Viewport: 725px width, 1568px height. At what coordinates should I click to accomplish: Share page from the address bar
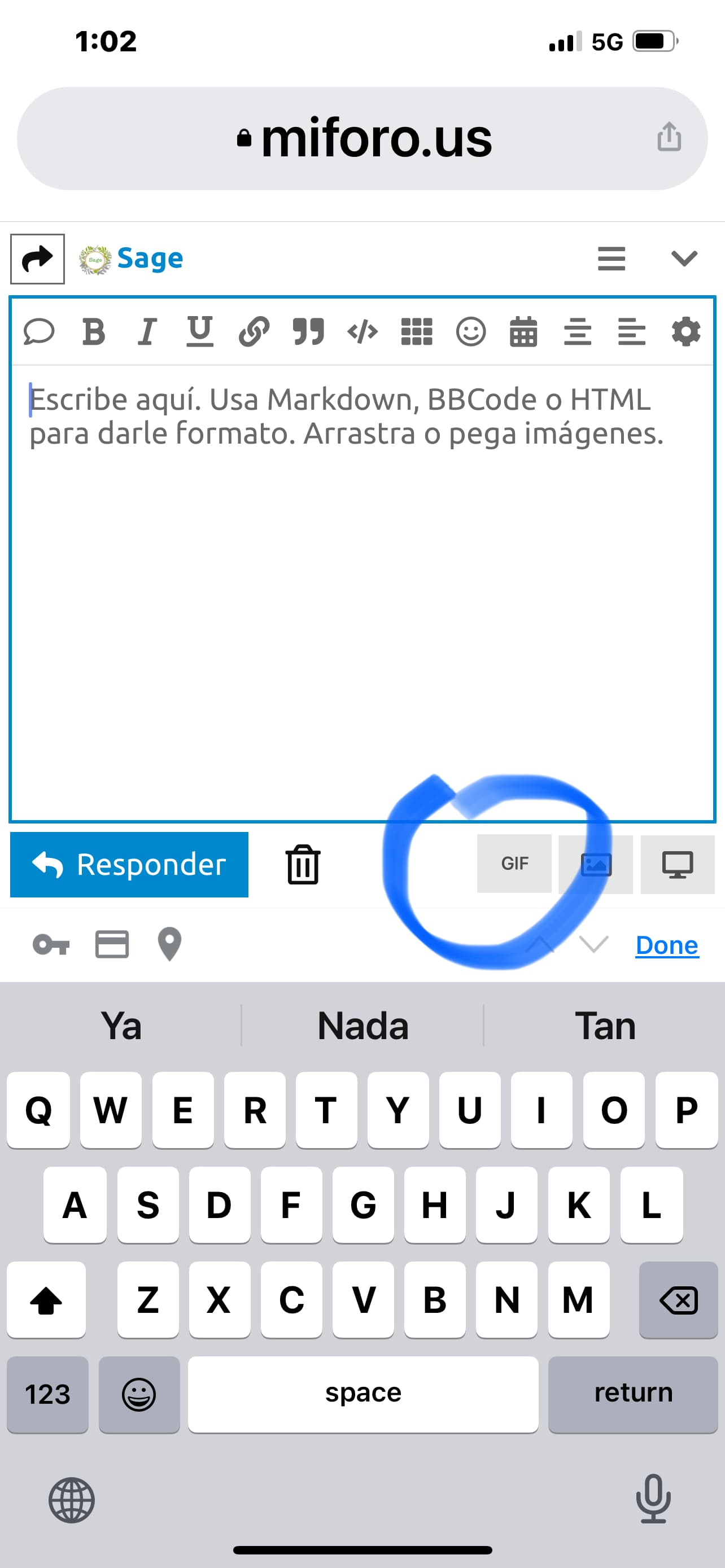pyautogui.click(x=669, y=137)
